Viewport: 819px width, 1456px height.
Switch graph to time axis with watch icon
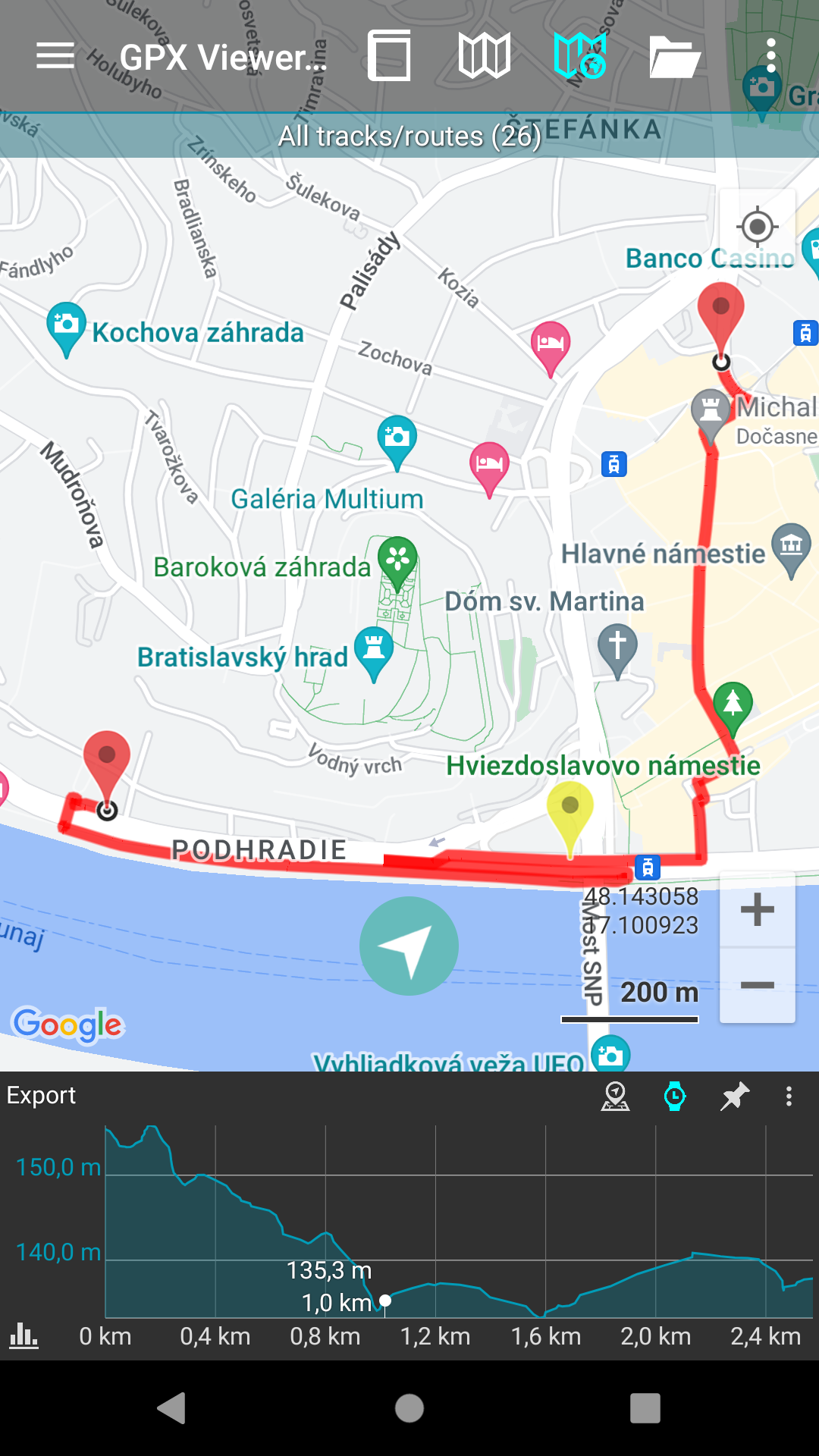(674, 1097)
